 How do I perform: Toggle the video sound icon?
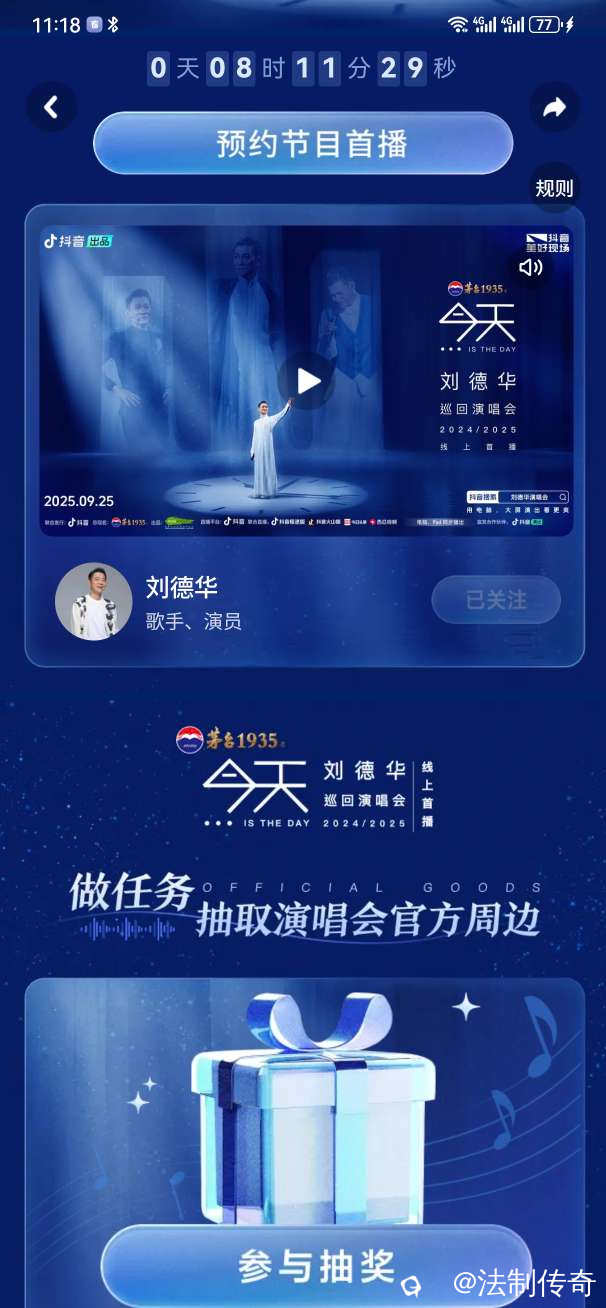530,267
